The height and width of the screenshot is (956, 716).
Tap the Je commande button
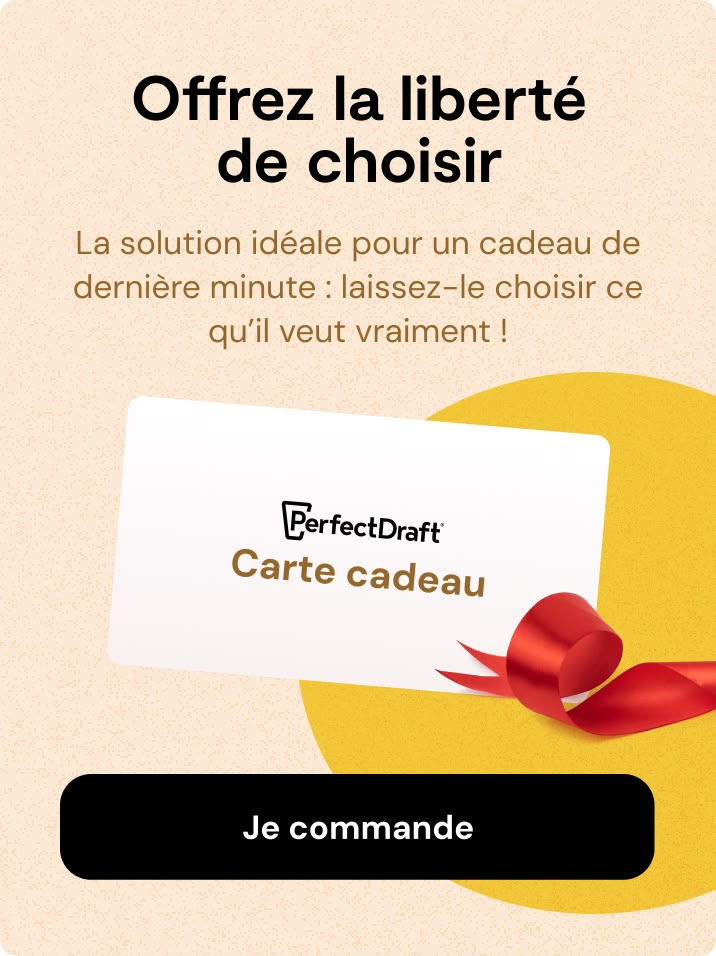pos(357,827)
